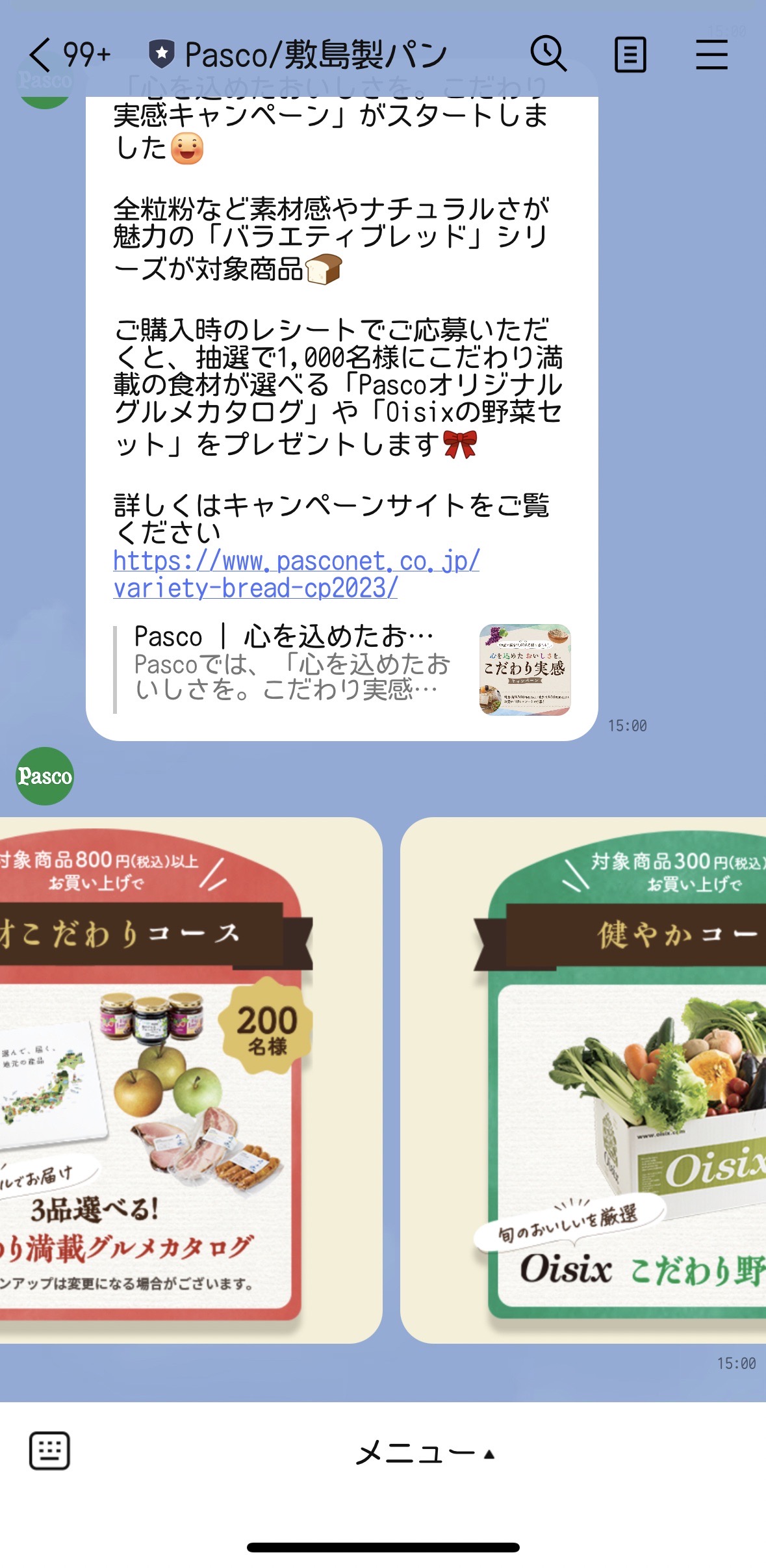Open the pasconet.co.jp campaign link
This screenshot has height=1568, width=766.
click(296, 574)
